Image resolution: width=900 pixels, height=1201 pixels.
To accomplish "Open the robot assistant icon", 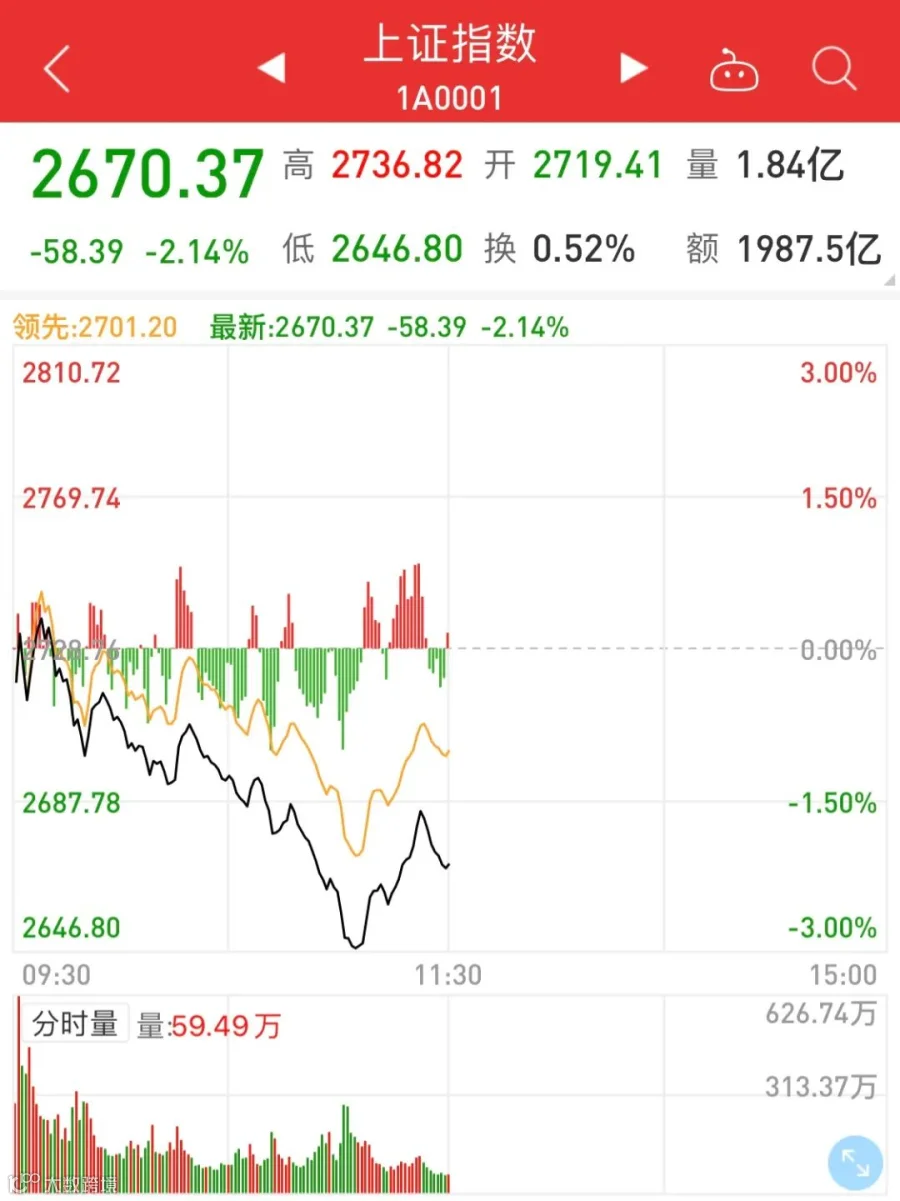I will [x=736, y=69].
